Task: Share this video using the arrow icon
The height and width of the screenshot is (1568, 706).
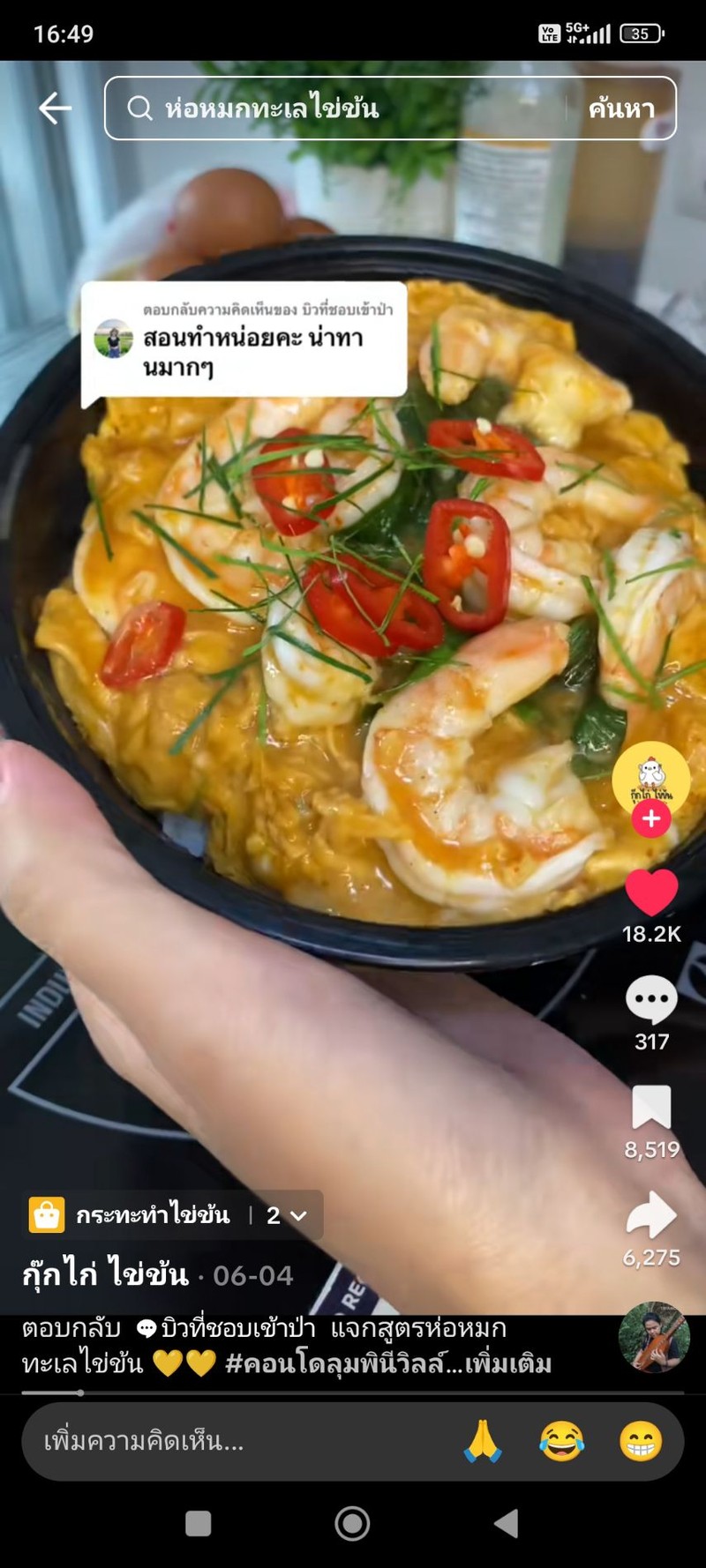Action: coord(651,1215)
